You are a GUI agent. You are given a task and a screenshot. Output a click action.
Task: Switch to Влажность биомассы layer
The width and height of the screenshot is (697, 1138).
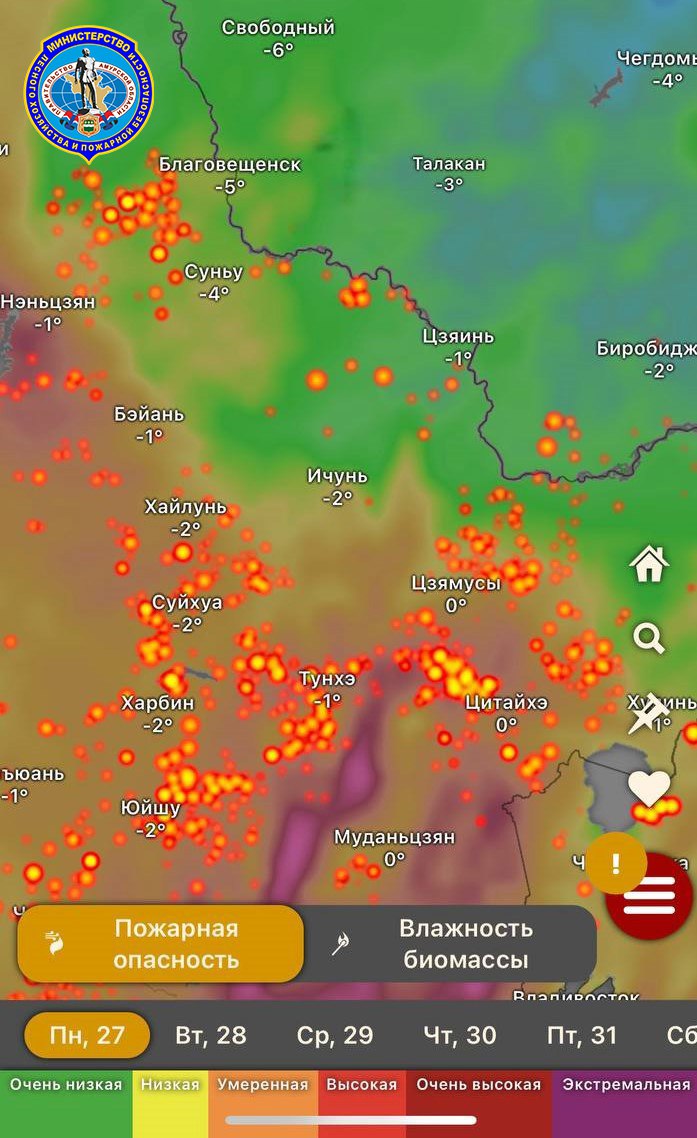point(450,944)
